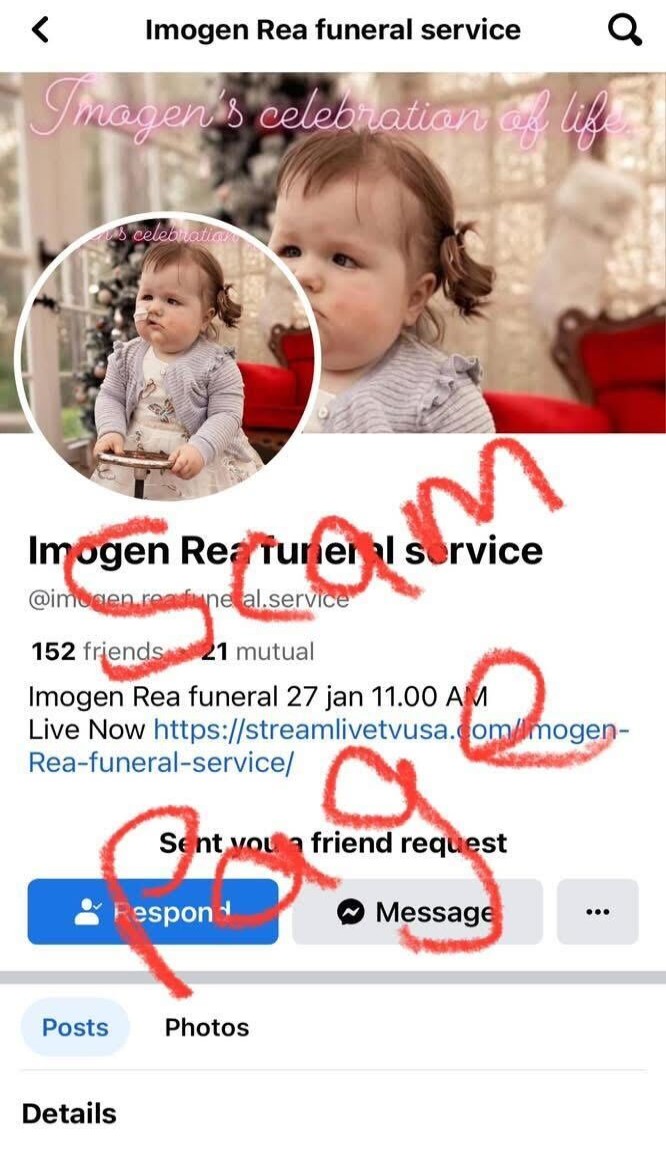This screenshot has height=1158, width=666.
Task: Open the 152 friends list
Action: (x=97, y=651)
